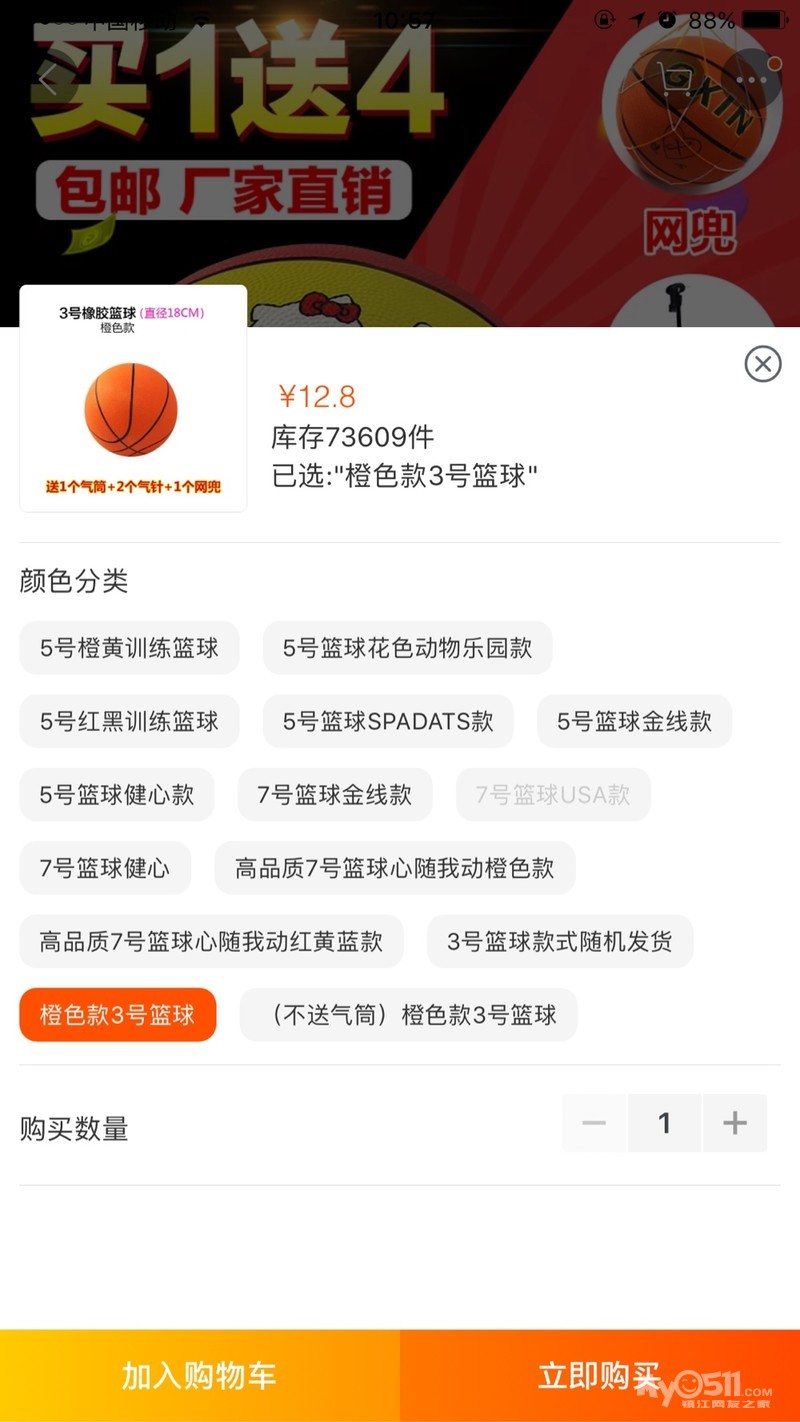Choose 5号篮球健心款
This screenshot has height=1422, width=800.
(x=117, y=795)
